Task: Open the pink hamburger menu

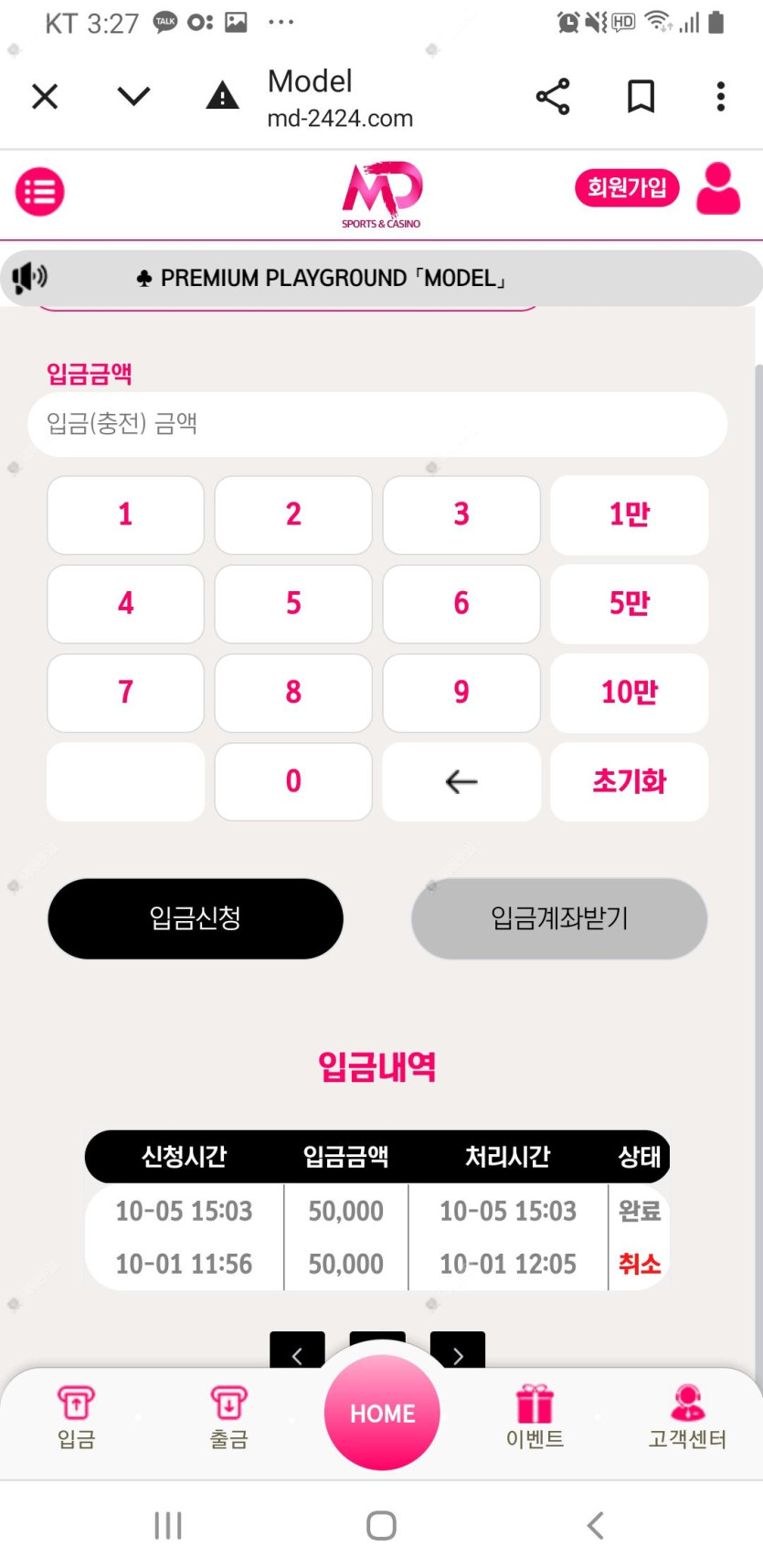Action: (x=40, y=192)
